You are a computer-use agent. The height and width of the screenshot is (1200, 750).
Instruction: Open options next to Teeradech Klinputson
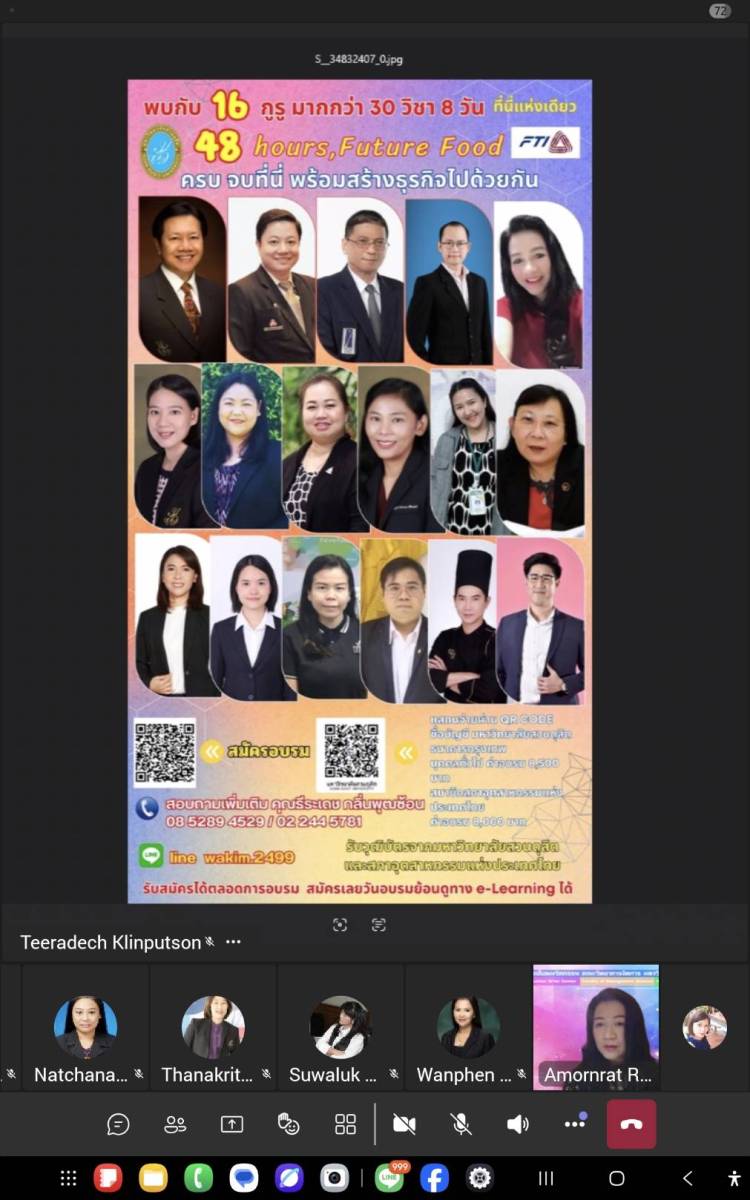coord(233,942)
